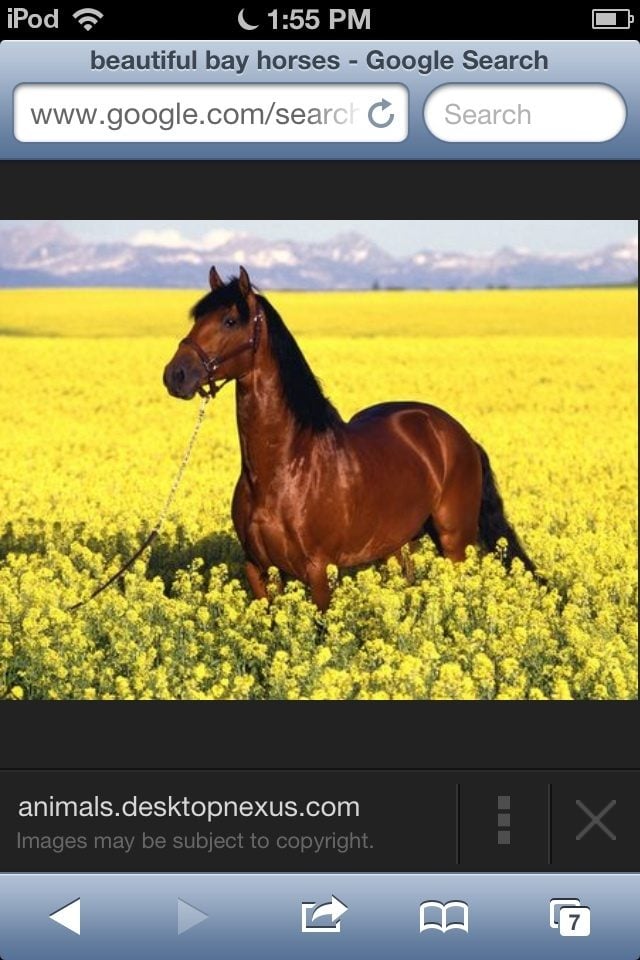Open the bay horse image
This screenshot has height=960, width=640.
click(x=319, y=460)
